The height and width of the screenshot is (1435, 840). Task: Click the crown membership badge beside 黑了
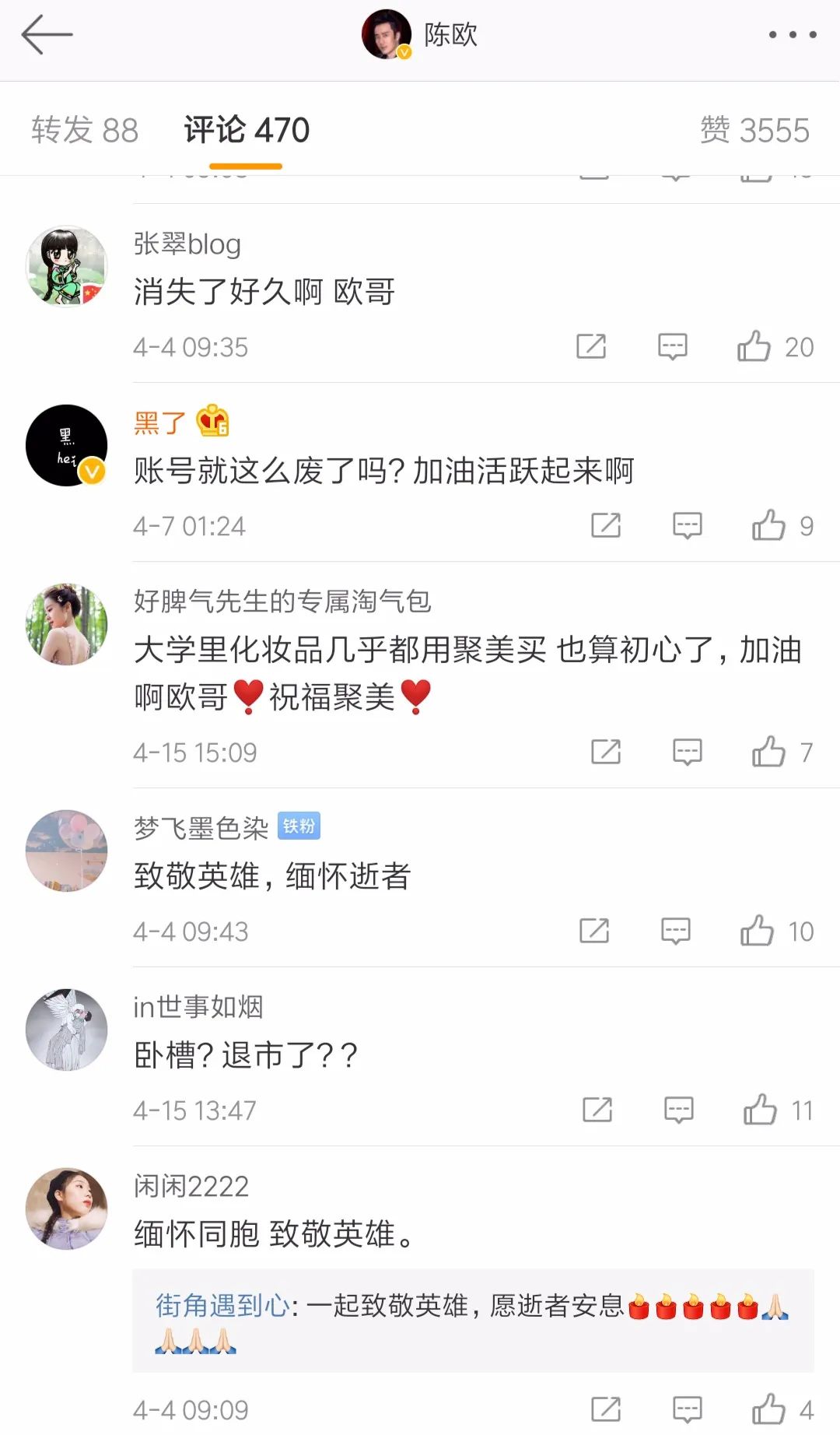212,421
